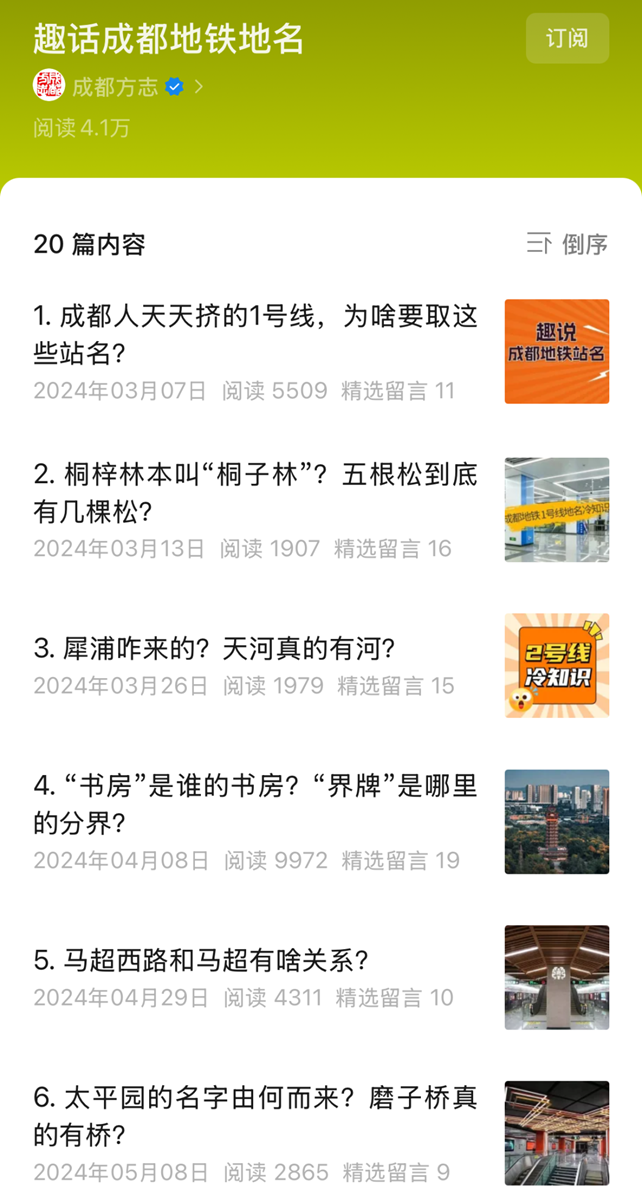Tap the 订阅 subscribe button
This screenshot has width=642, height=1200.
point(567,39)
